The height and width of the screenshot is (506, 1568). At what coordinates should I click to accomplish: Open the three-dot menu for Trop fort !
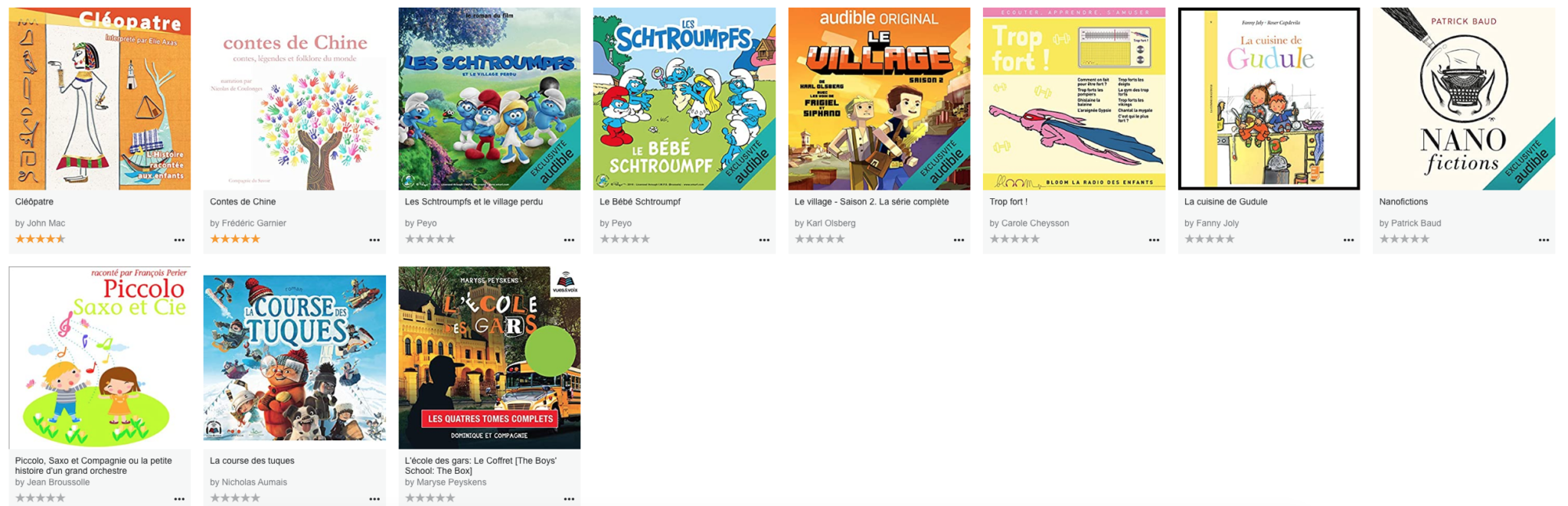click(x=1154, y=240)
